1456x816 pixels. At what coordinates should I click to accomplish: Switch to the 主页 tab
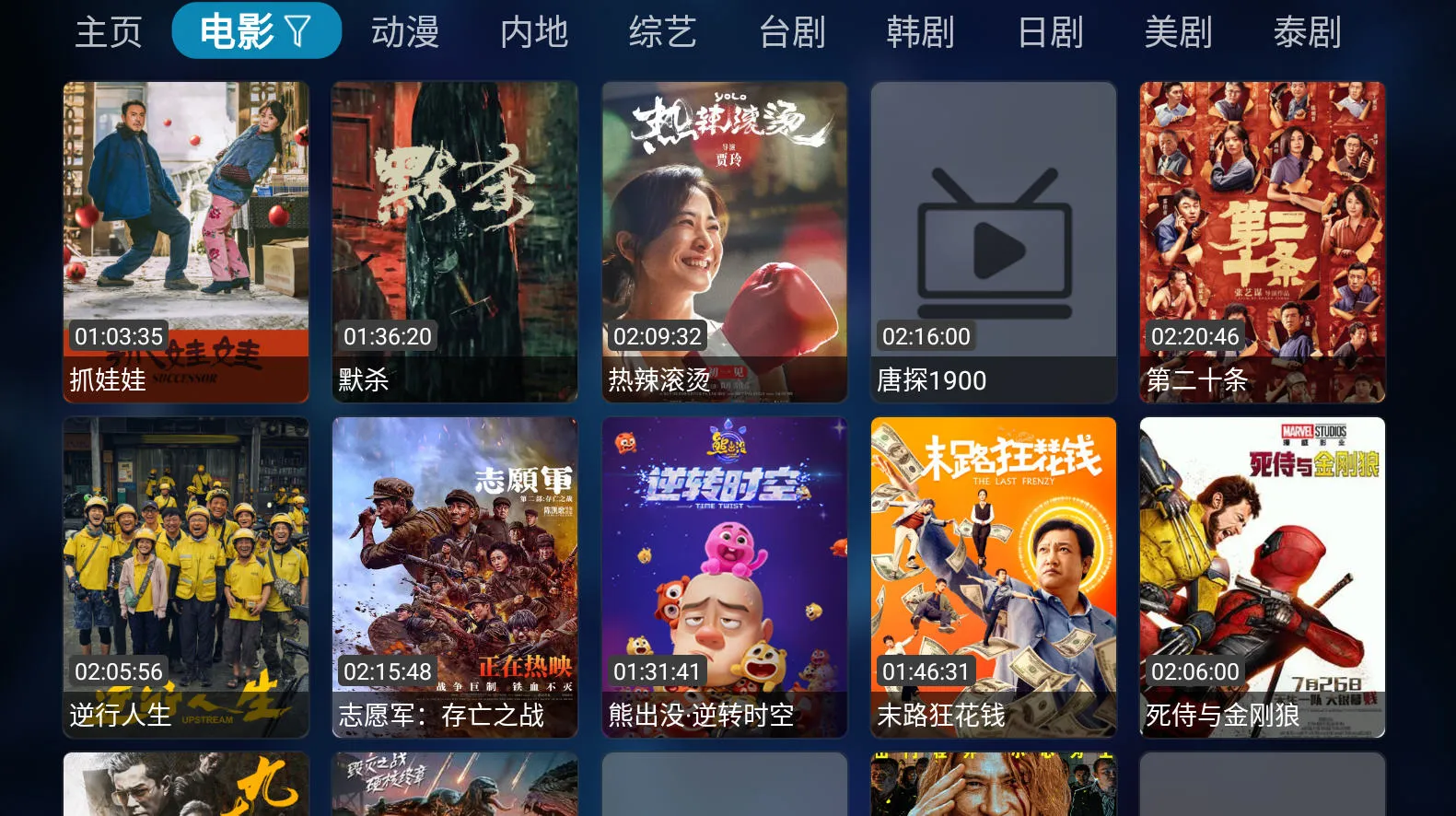[109, 32]
